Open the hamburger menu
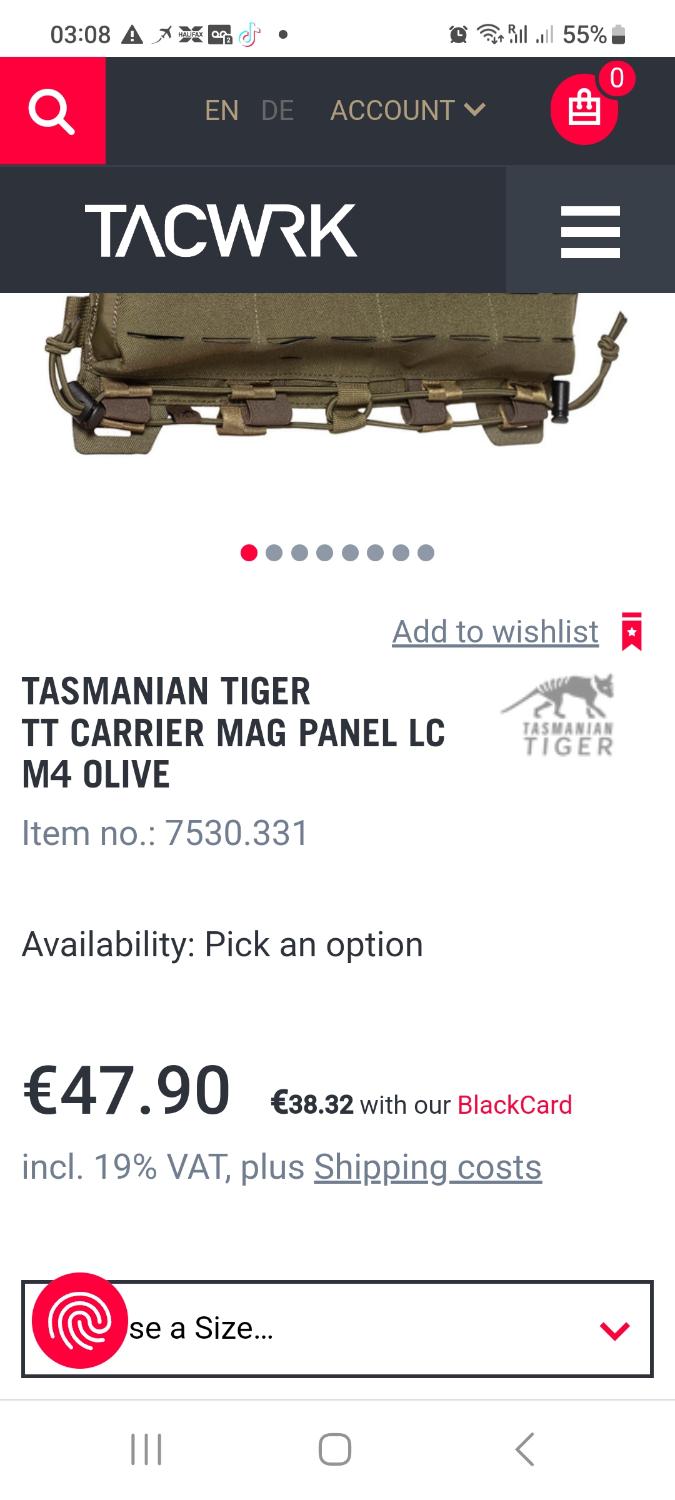Image resolution: width=675 pixels, height=1500 pixels. tap(590, 230)
